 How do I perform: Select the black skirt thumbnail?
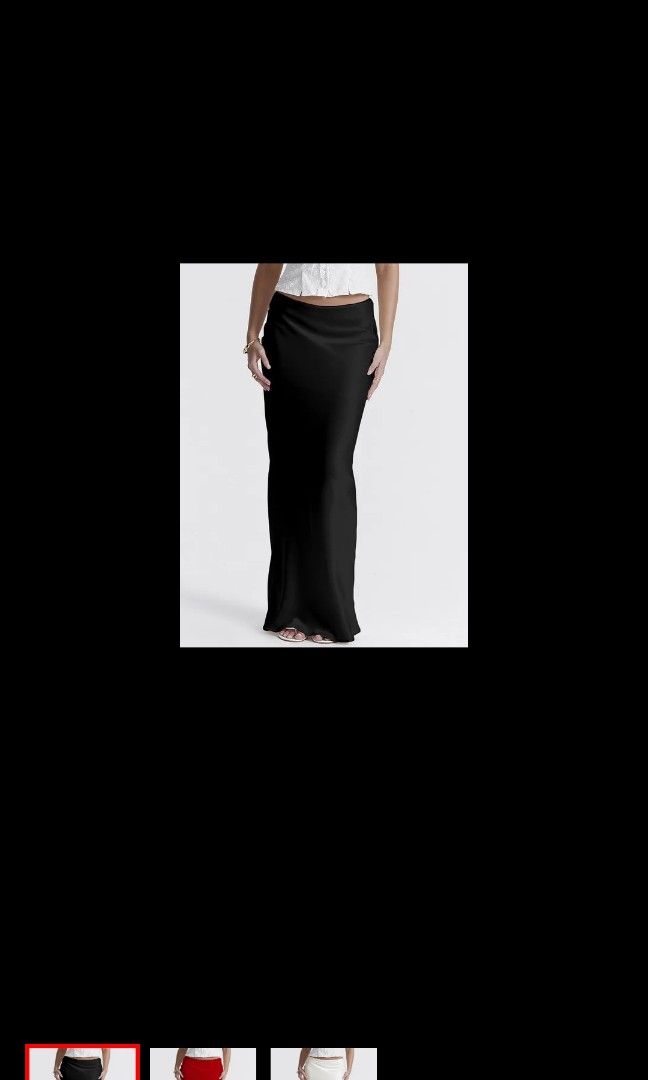point(83,1063)
